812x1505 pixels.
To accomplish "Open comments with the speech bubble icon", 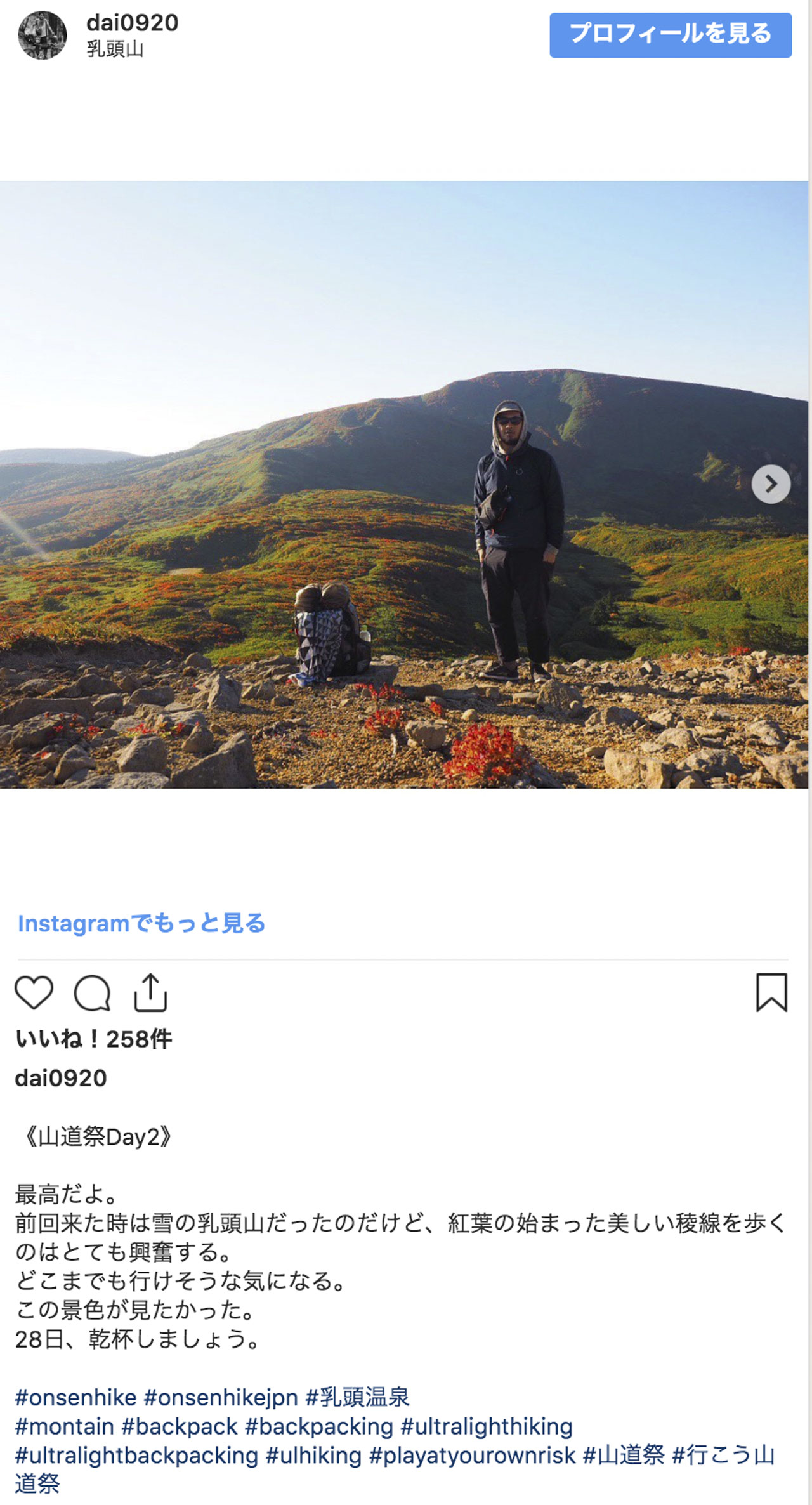I will coord(93,992).
